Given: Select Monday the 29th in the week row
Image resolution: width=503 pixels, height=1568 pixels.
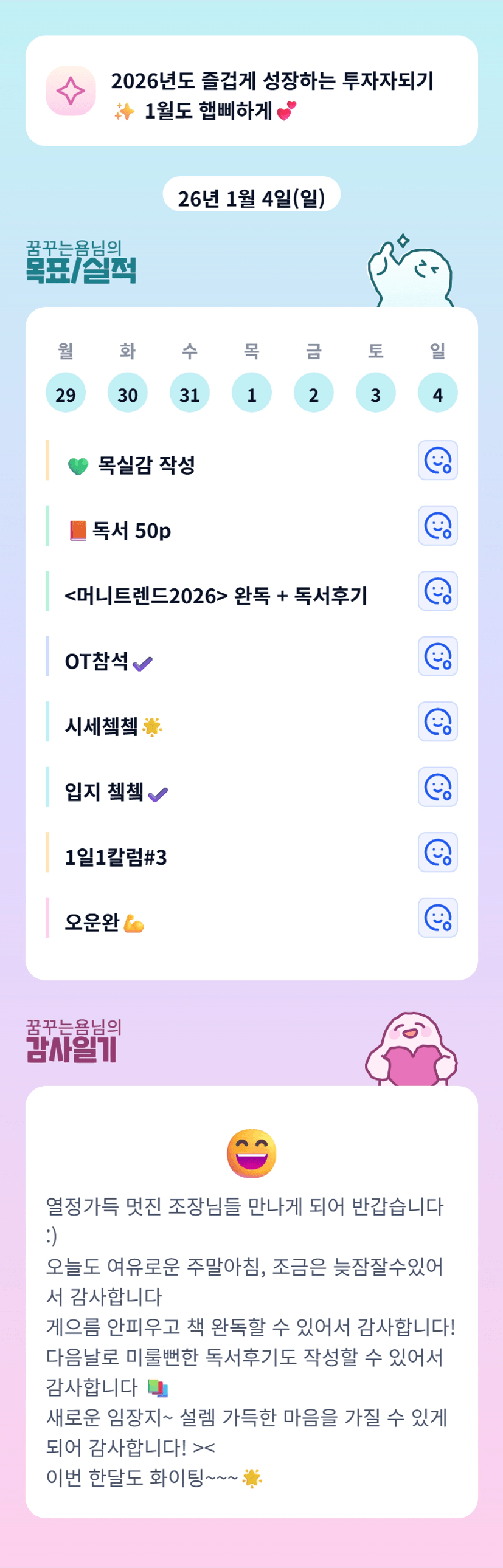Looking at the screenshot, I should [66, 393].
